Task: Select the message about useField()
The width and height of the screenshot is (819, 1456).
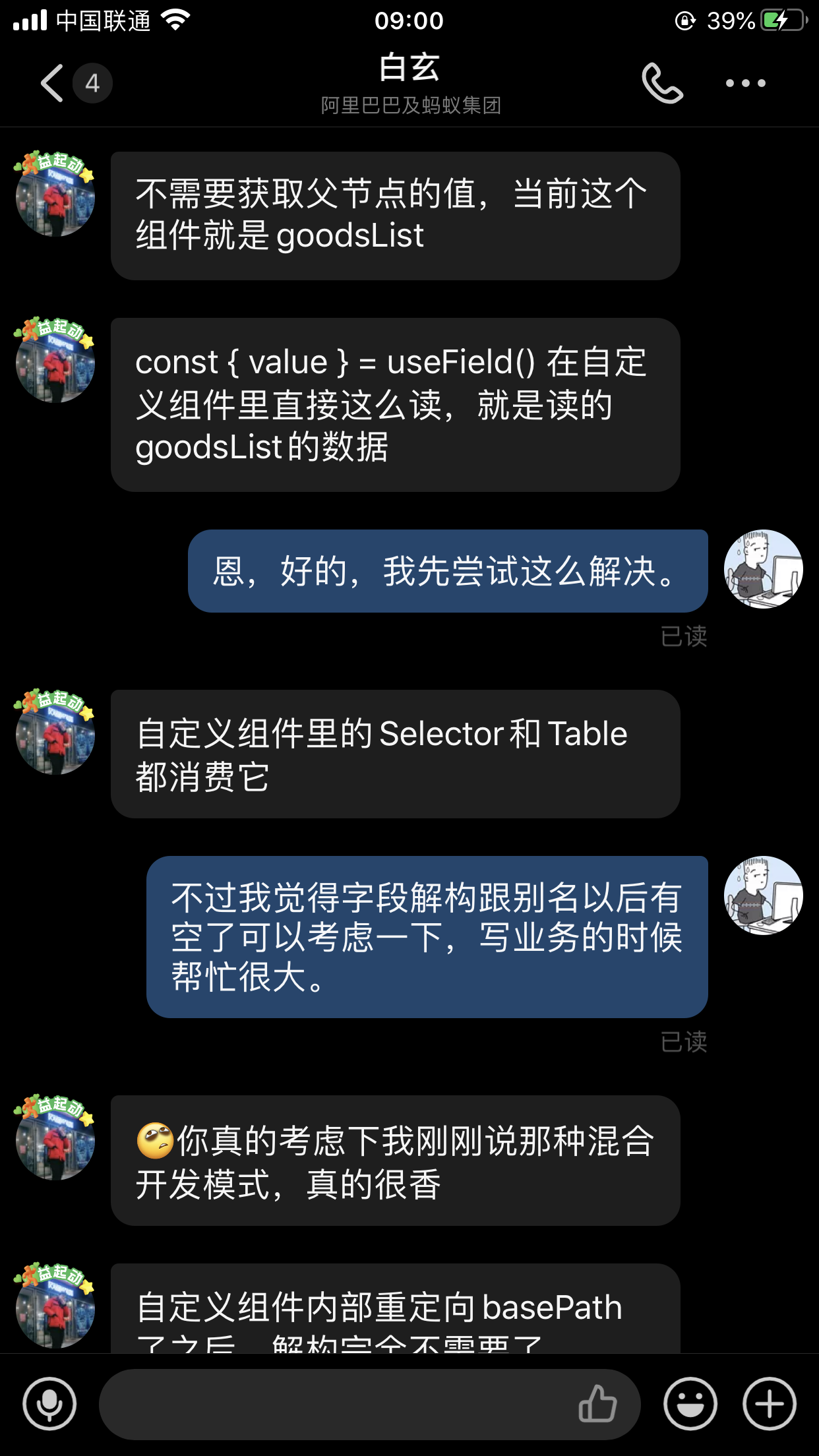Action: point(394,405)
